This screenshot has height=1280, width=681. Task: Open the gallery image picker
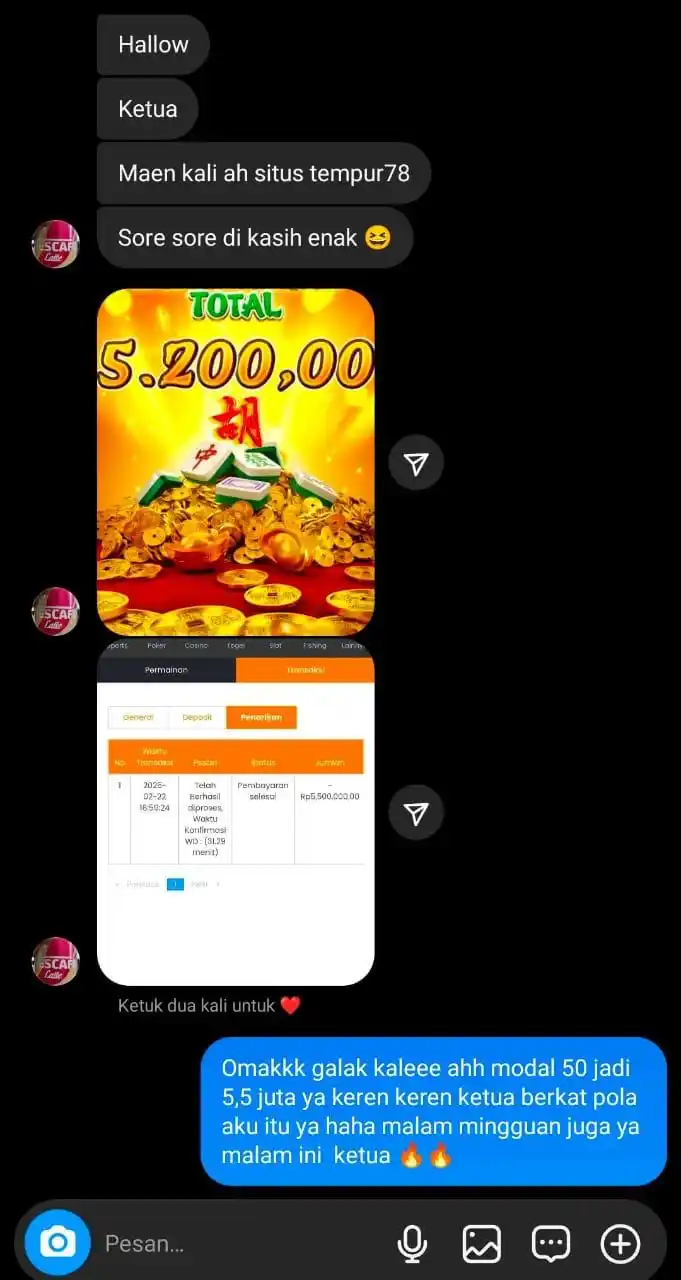pos(481,1244)
